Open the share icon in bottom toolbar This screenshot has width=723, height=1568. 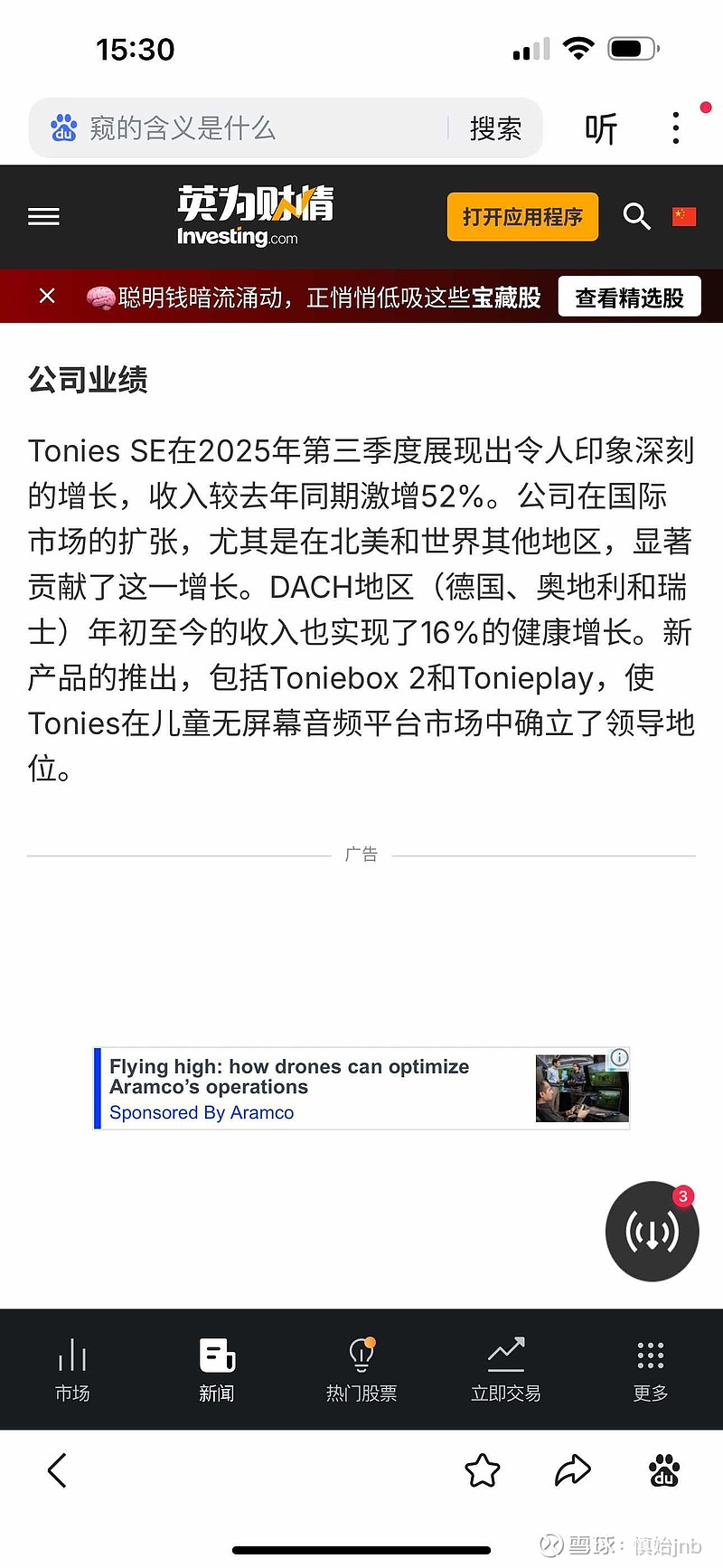coord(573,1470)
